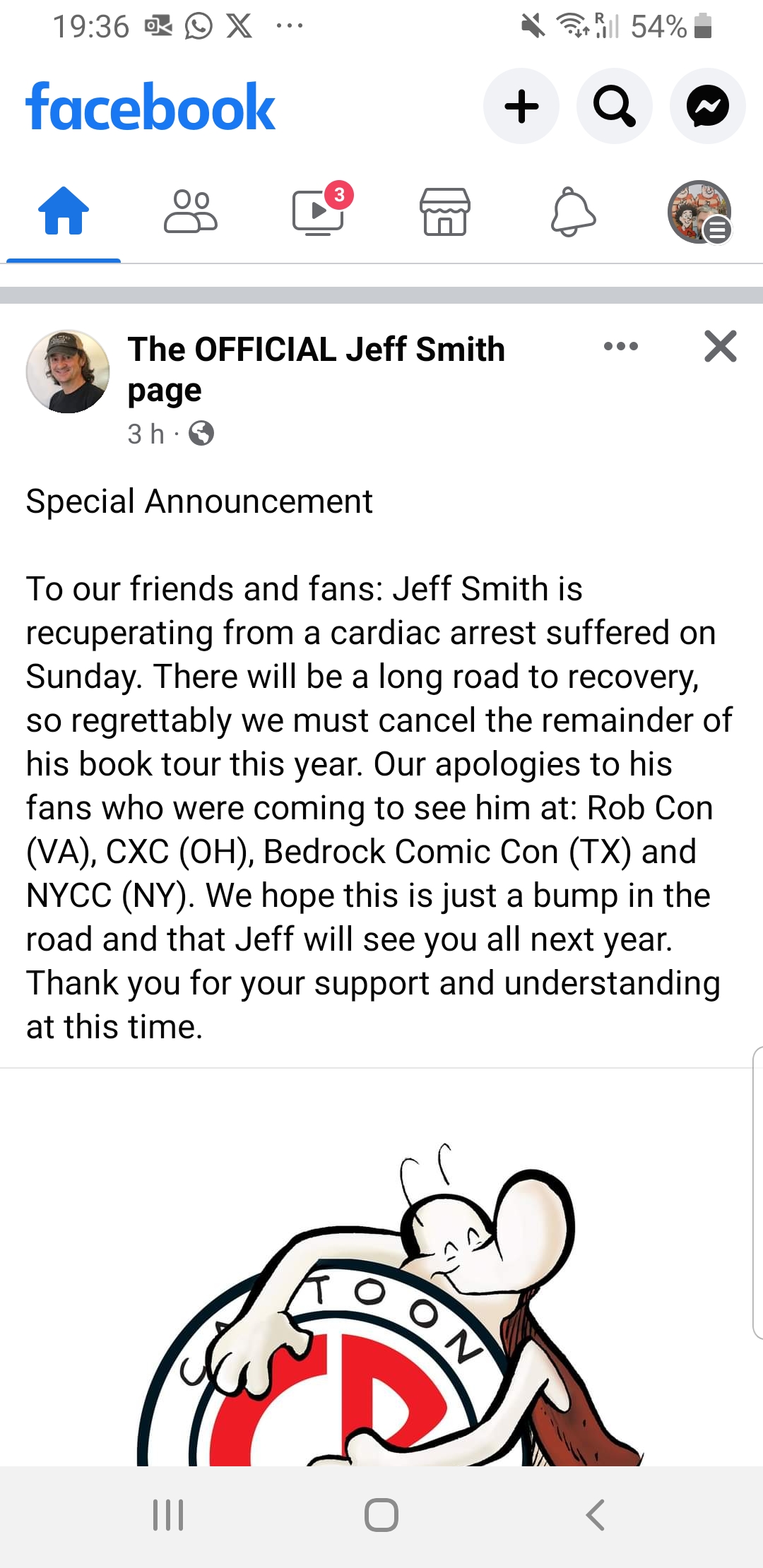This screenshot has height=1568, width=763.
Task: Hide the Jeff Smith post with X
Action: (721, 346)
